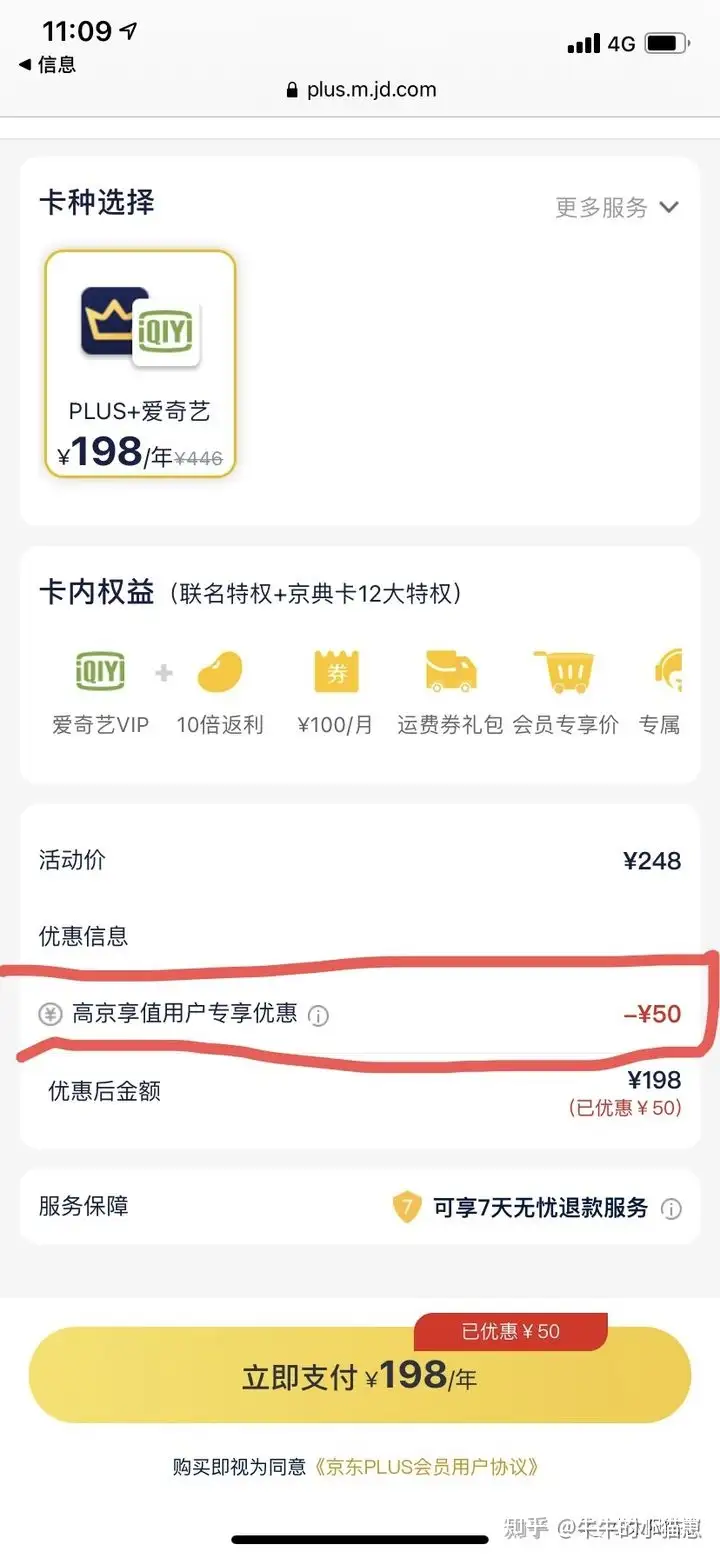Show info about 7天无忧退款服务
The width and height of the screenshot is (720, 1558).
tap(671, 1209)
